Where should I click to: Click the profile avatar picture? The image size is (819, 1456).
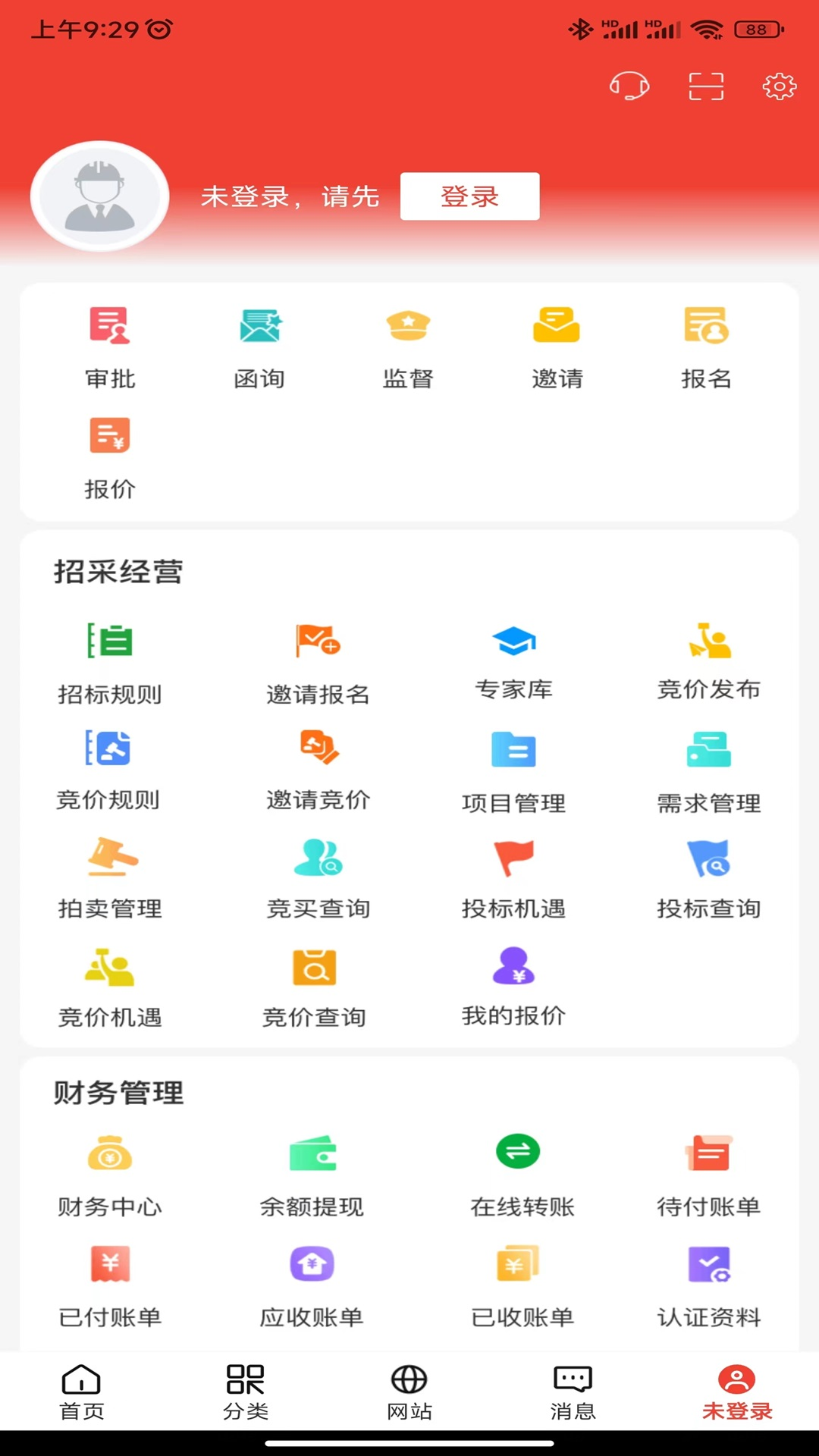tap(99, 195)
